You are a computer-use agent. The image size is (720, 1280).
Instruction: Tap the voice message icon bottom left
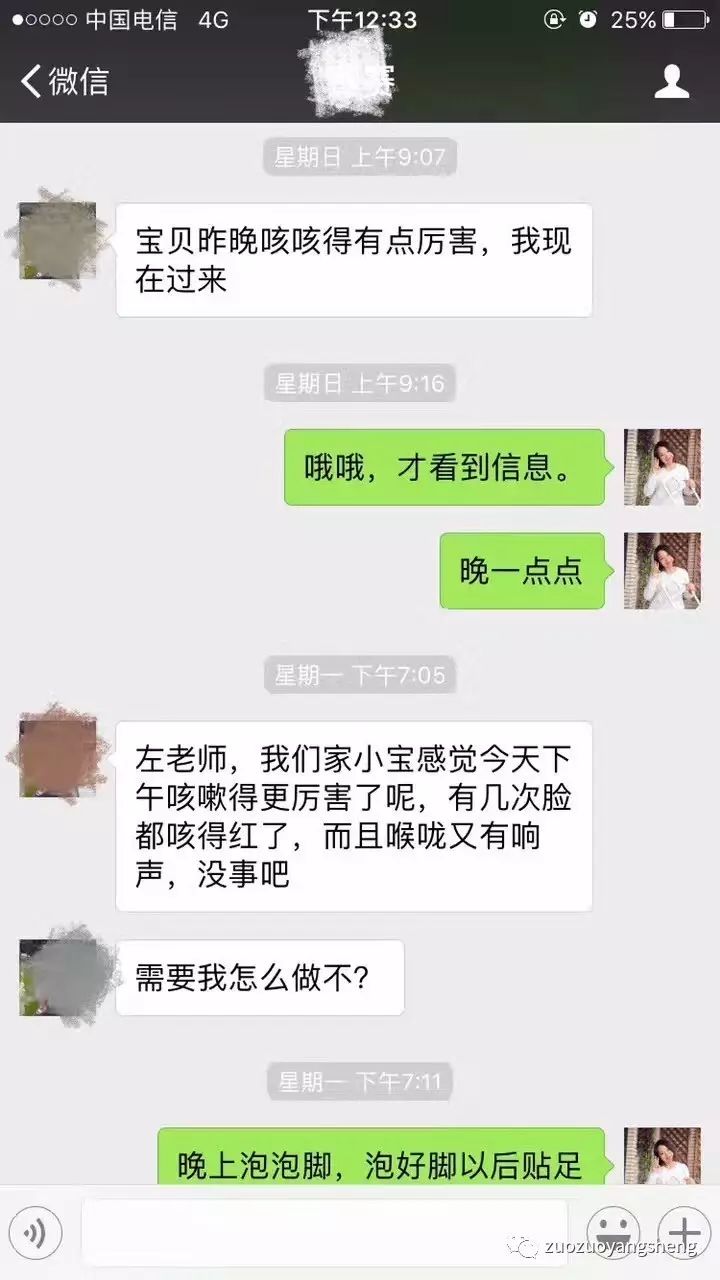pos(38,1232)
